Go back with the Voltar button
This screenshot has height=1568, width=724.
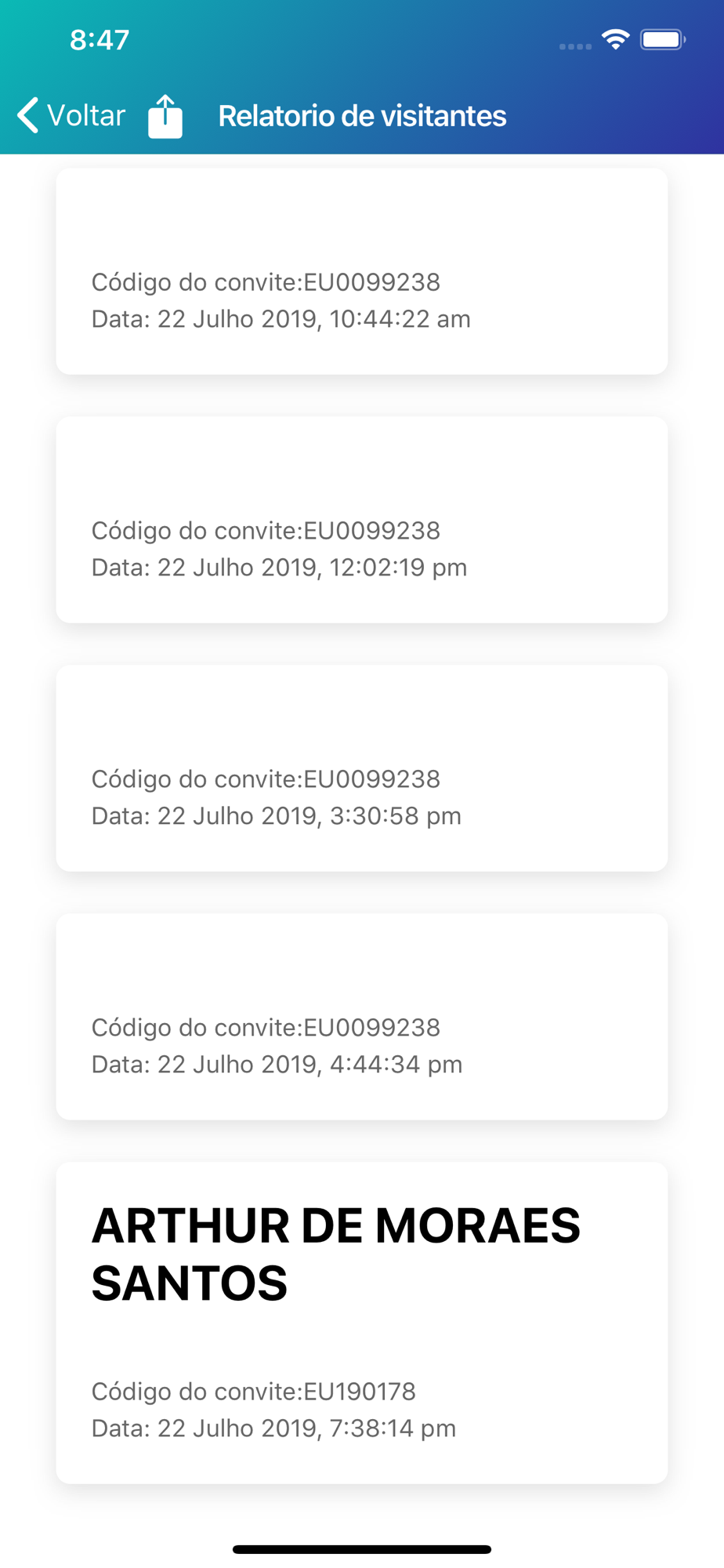71,115
